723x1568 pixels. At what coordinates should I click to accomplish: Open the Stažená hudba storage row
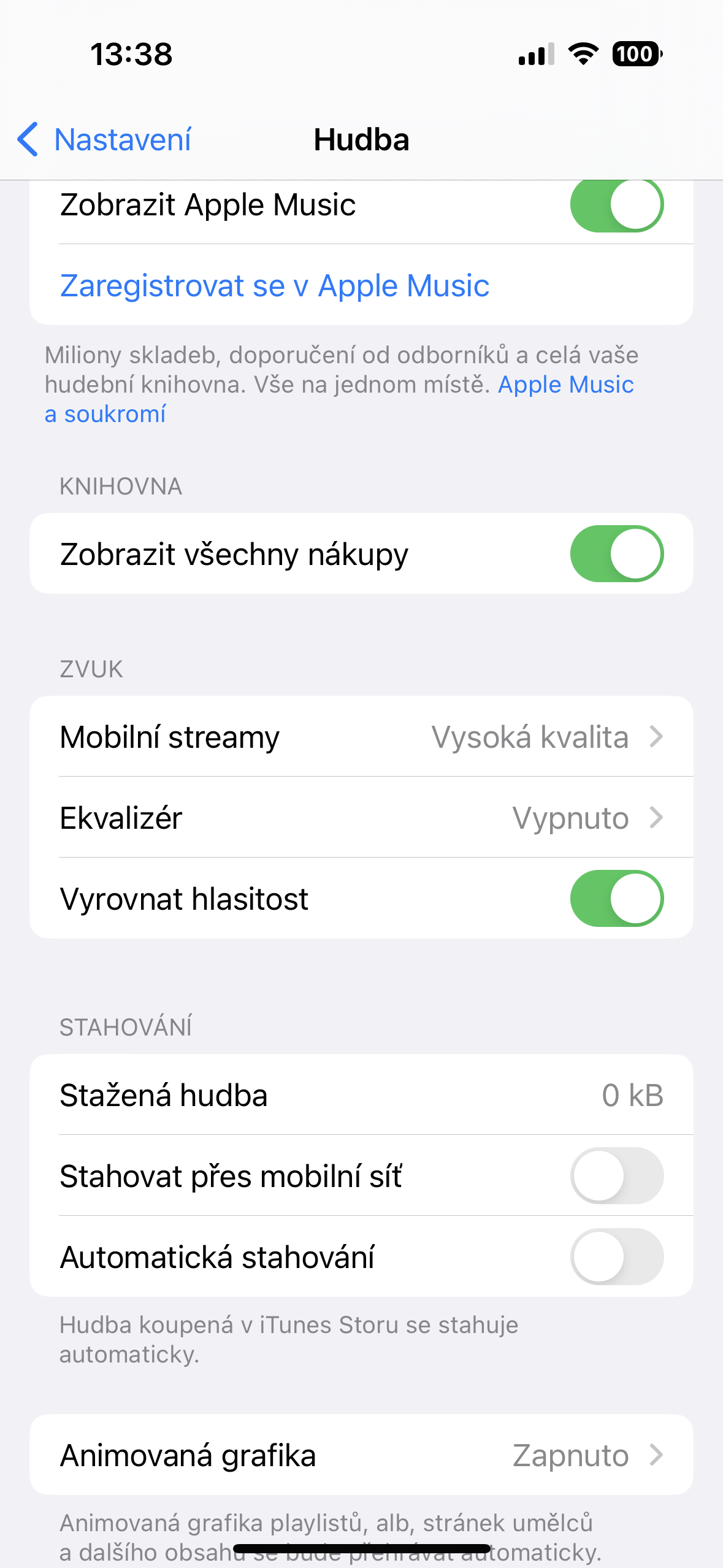click(x=362, y=1095)
